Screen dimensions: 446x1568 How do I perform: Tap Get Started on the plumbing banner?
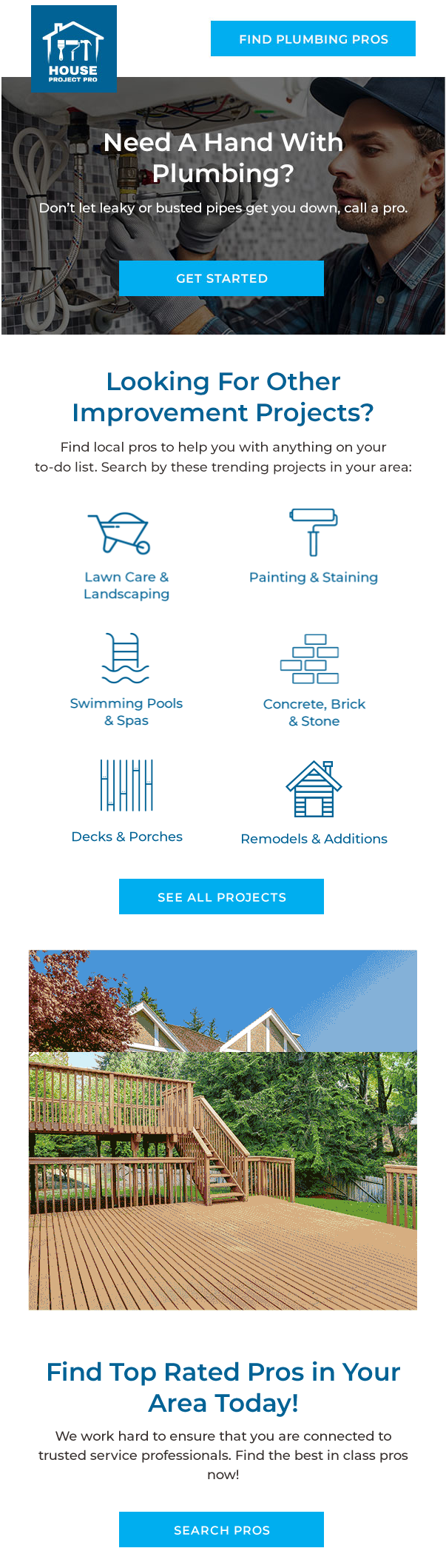coord(221,278)
